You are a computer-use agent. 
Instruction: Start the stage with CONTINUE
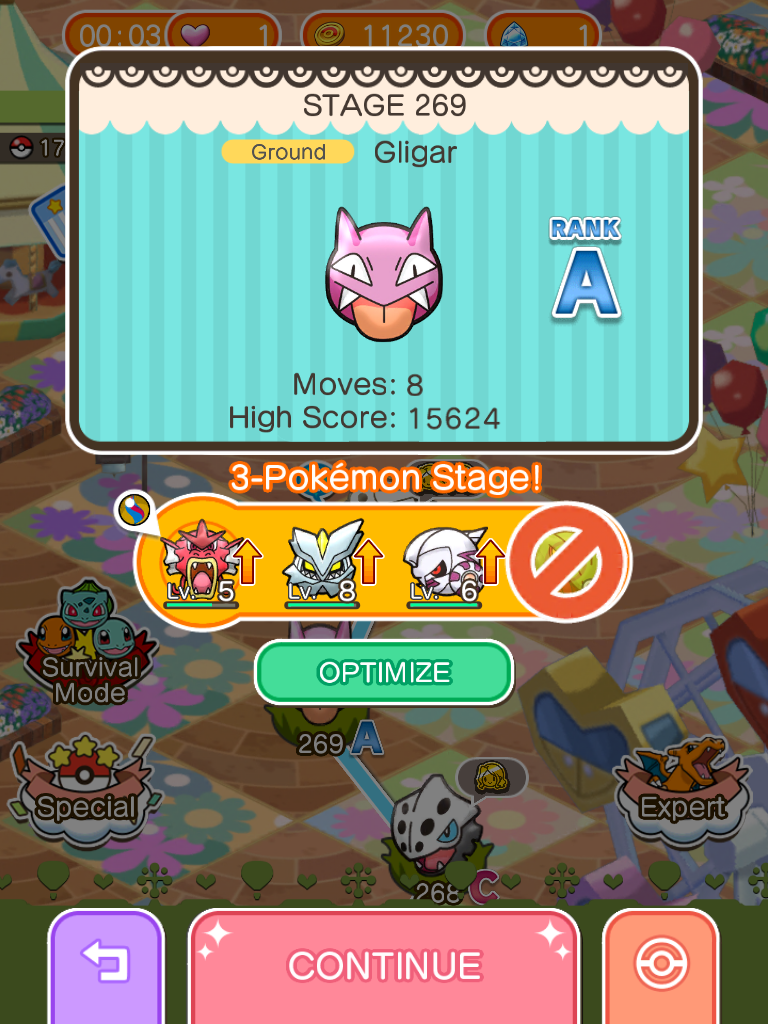click(x=384, y=965)
